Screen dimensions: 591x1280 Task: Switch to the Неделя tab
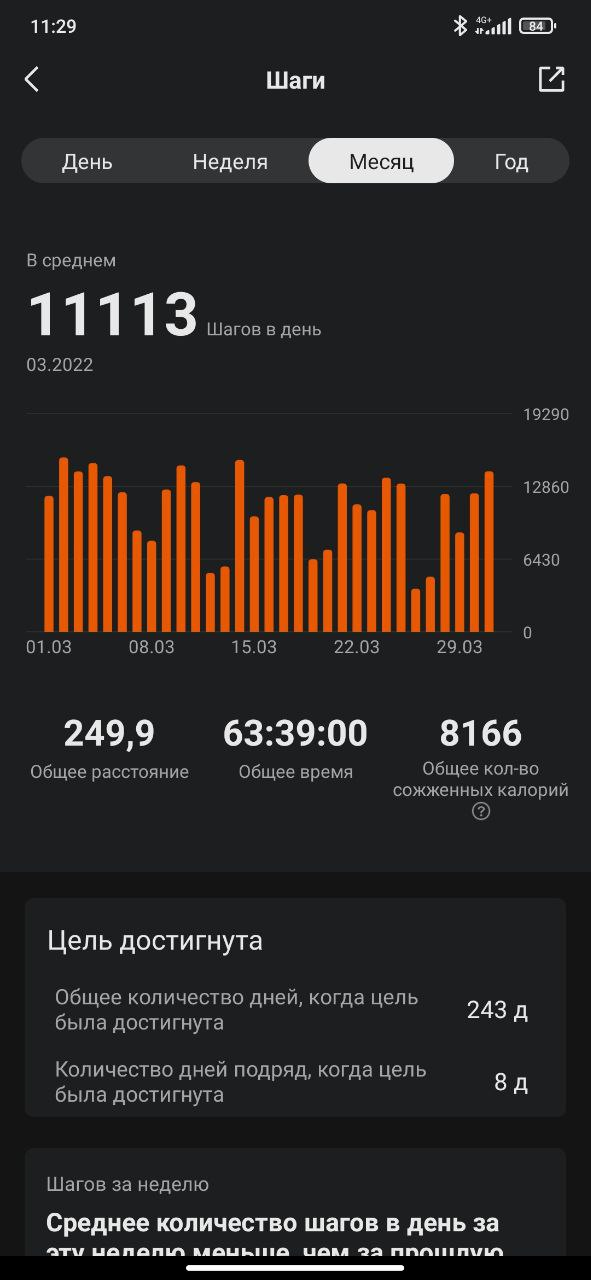230,162
